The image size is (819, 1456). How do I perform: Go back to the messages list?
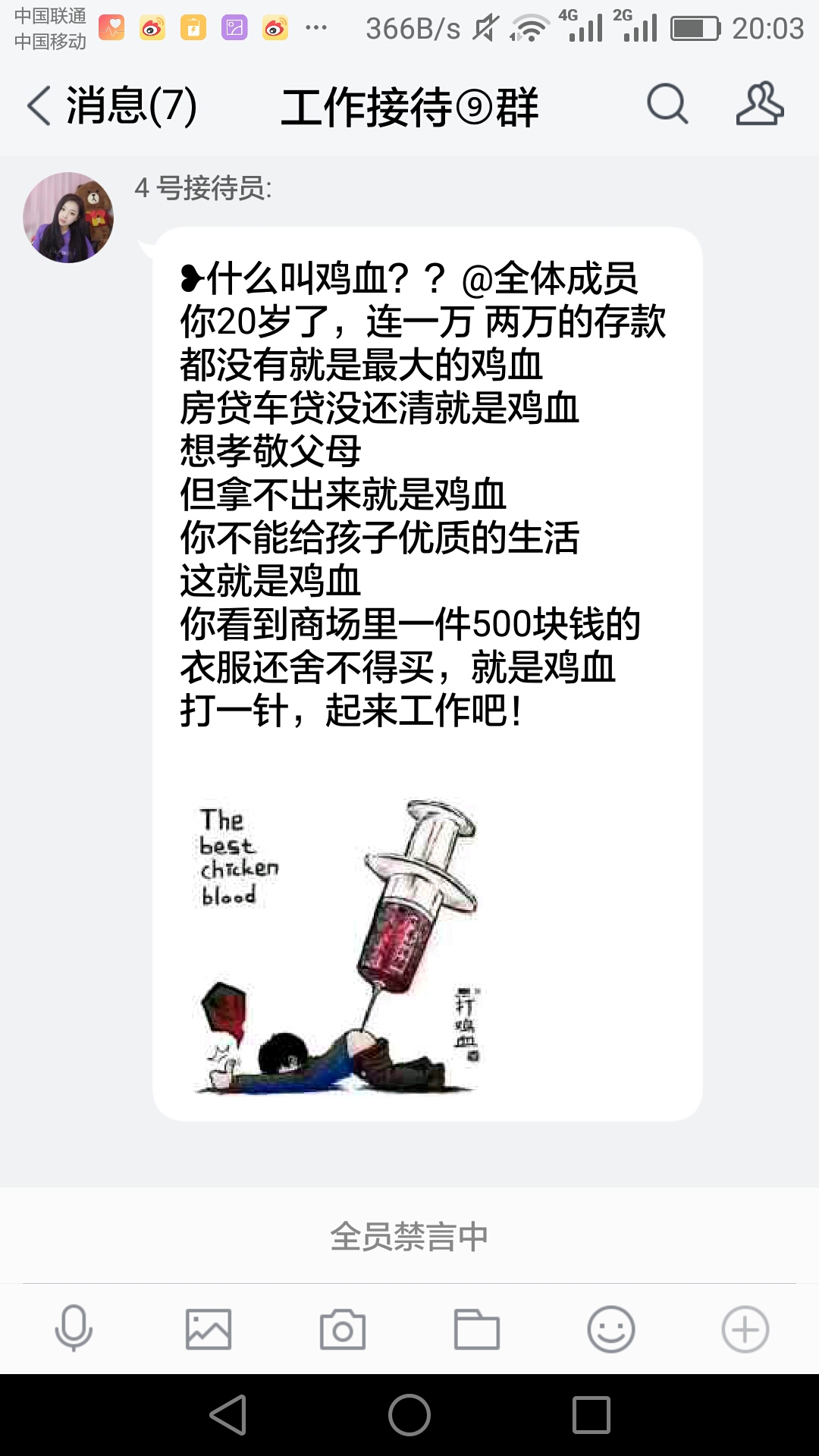(x=110, y=105)
